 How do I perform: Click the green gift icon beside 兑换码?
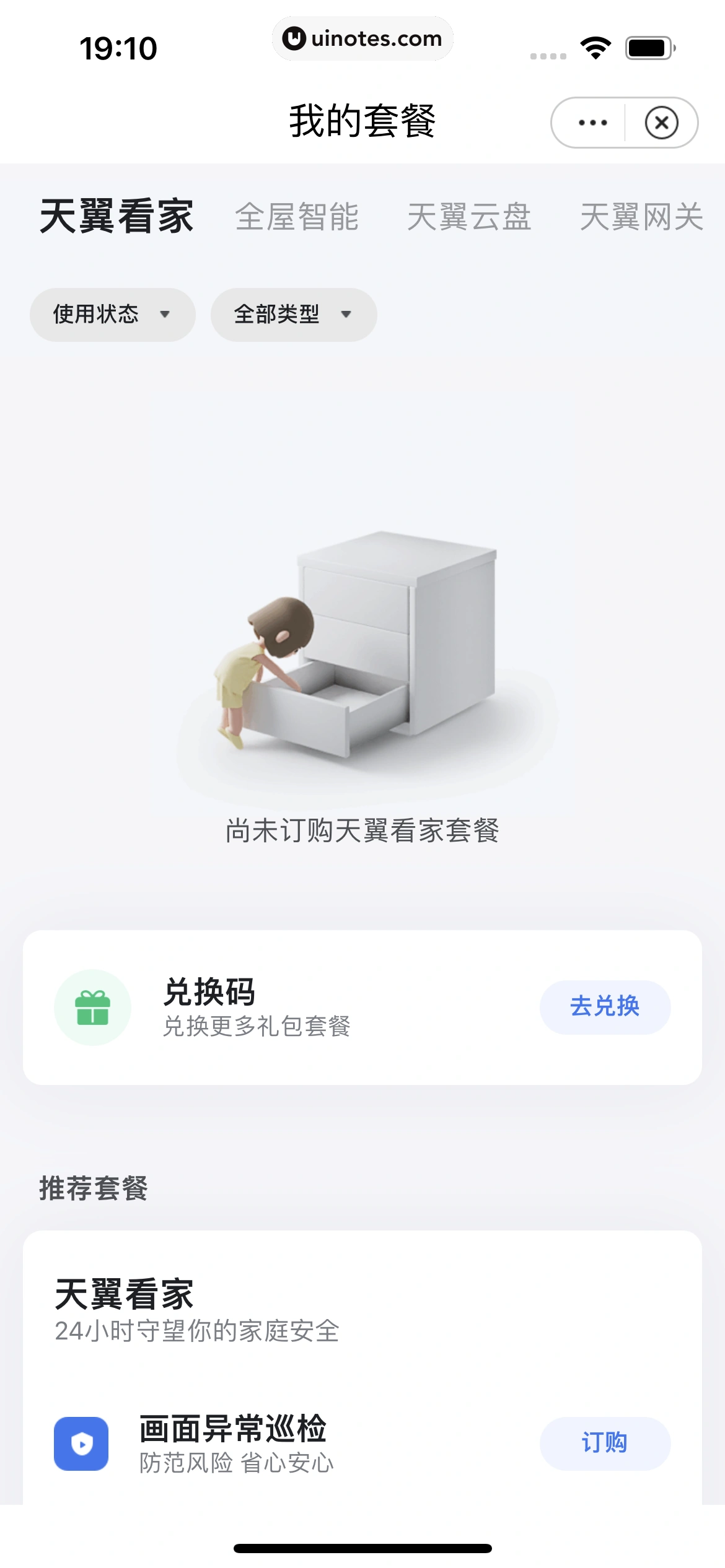(x=93, y=1008)
